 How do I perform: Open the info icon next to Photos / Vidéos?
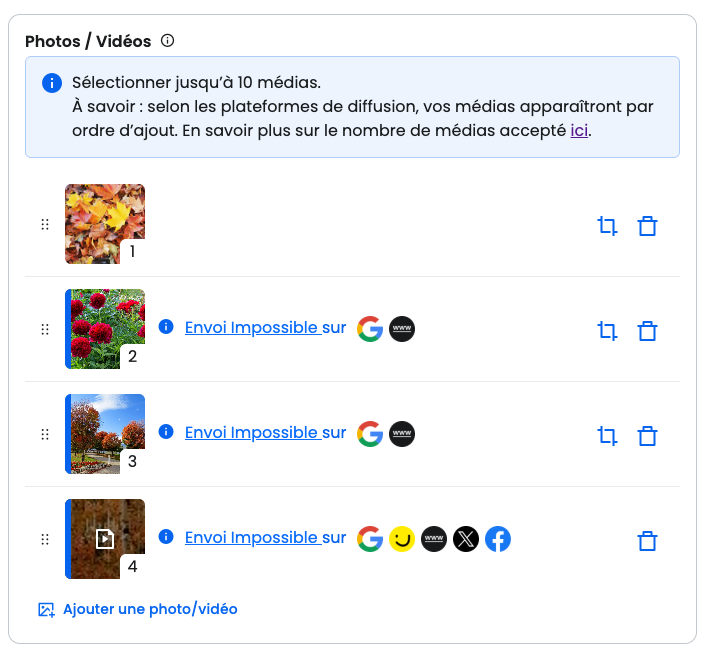tap(168, 41)
